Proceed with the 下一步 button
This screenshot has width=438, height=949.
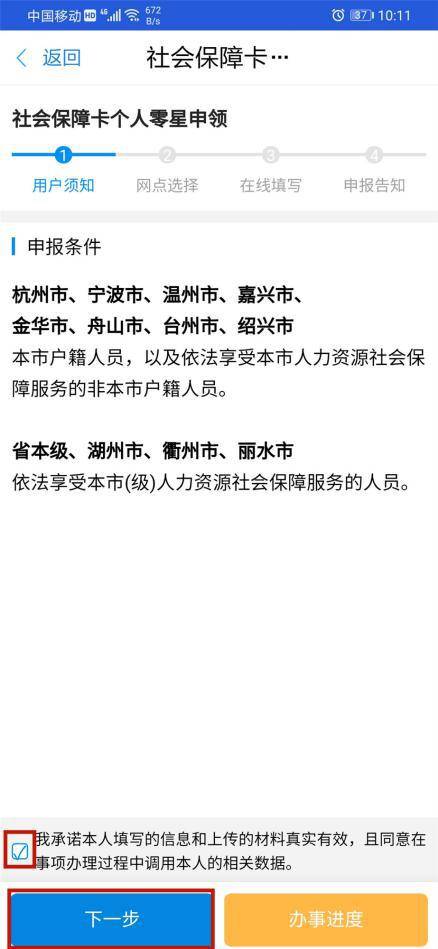(112, 919)
